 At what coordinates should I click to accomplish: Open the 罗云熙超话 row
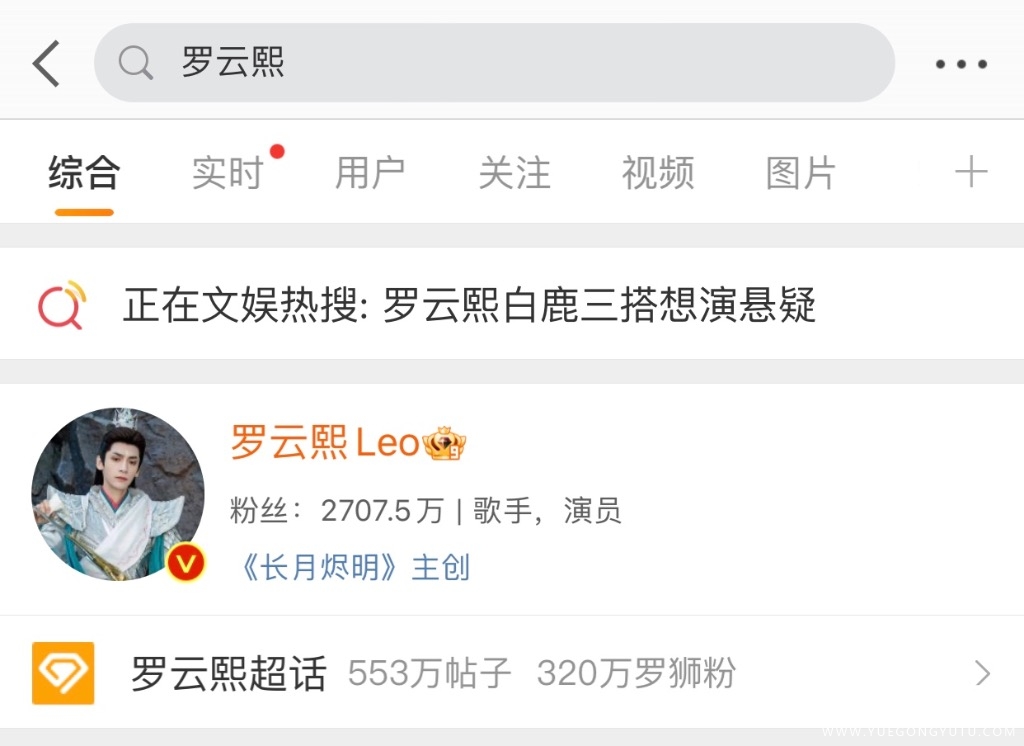click(x=512, y=673)
